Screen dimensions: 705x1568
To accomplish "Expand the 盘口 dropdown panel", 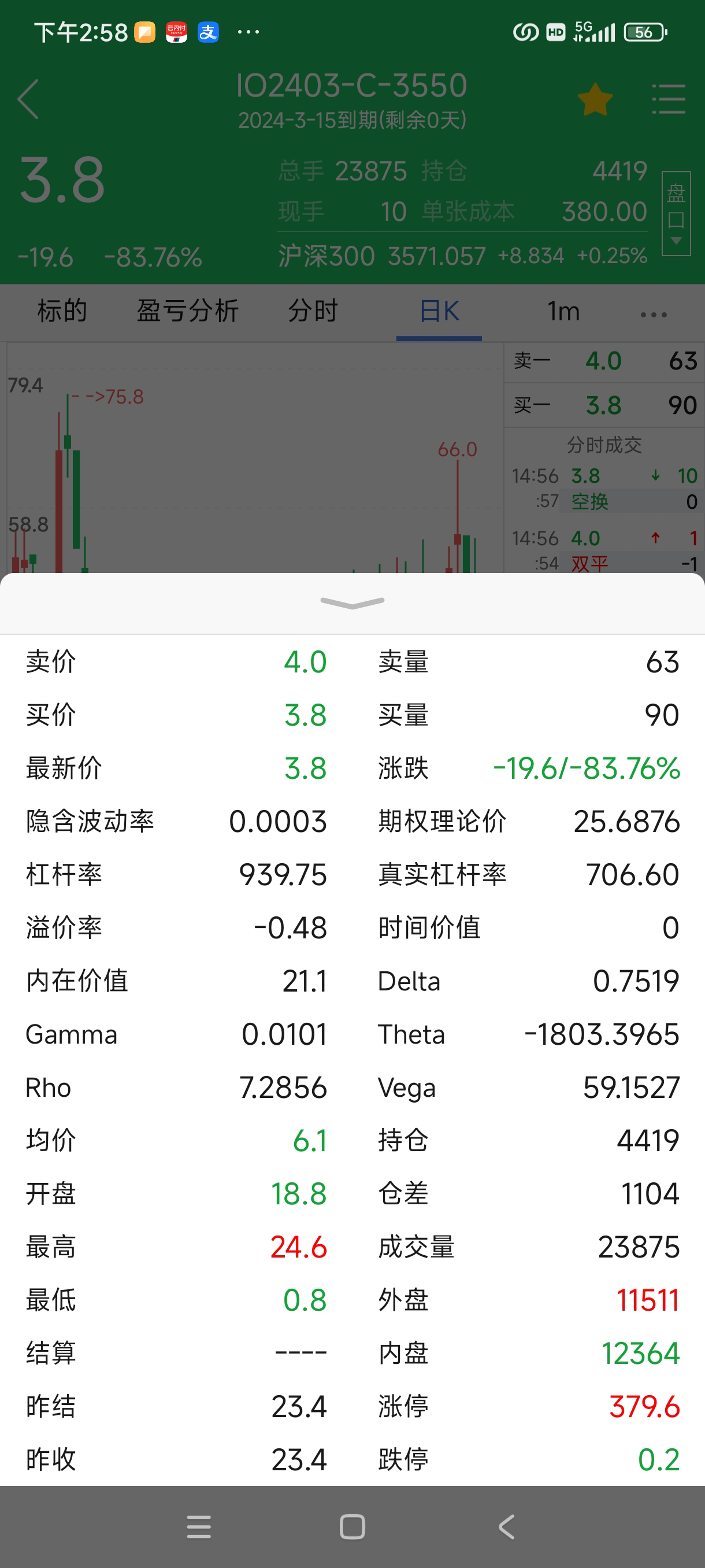I will [x=675, y=214].
